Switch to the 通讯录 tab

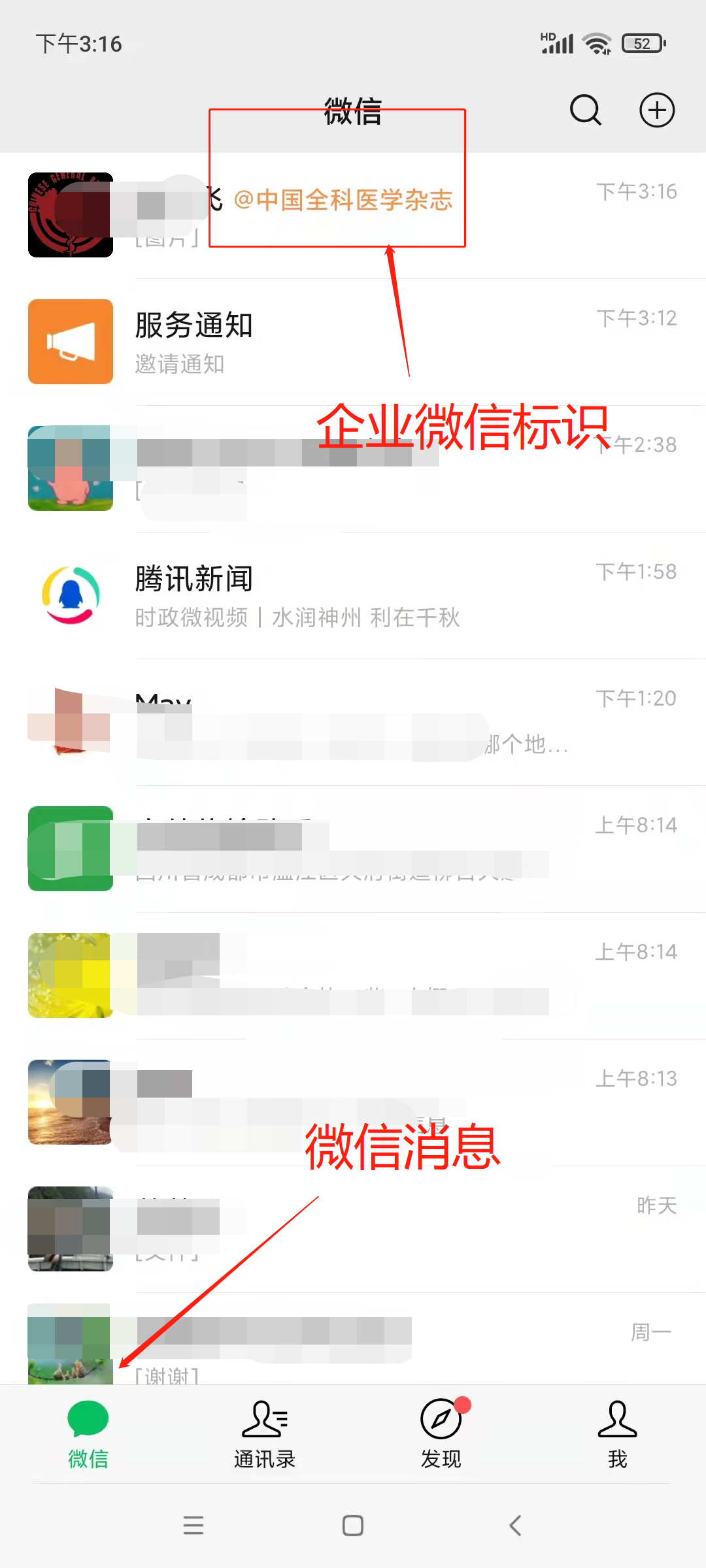265,1433
